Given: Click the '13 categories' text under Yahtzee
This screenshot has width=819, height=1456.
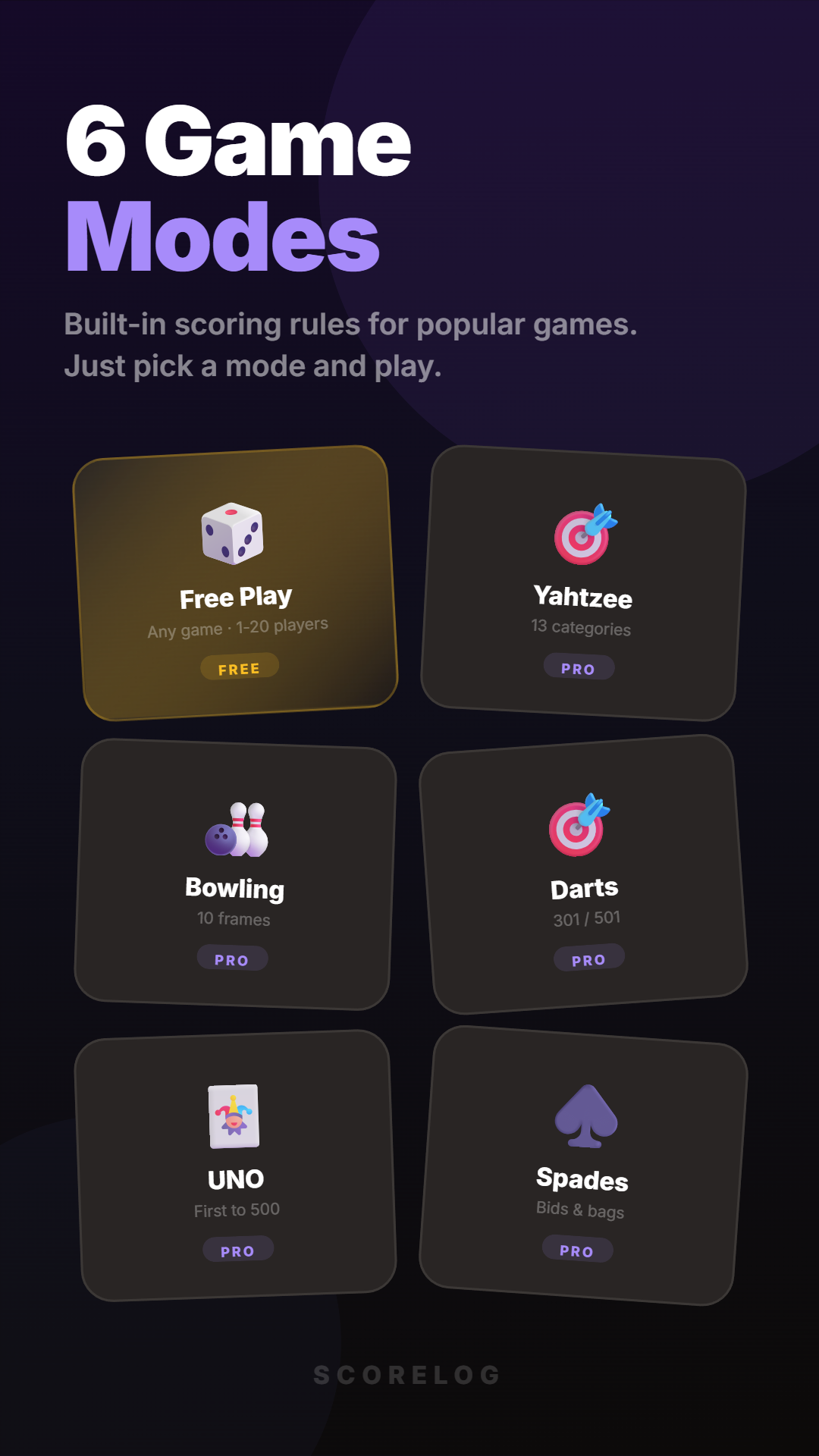Looking at the screenshot, I should click(x=579, y=629).
